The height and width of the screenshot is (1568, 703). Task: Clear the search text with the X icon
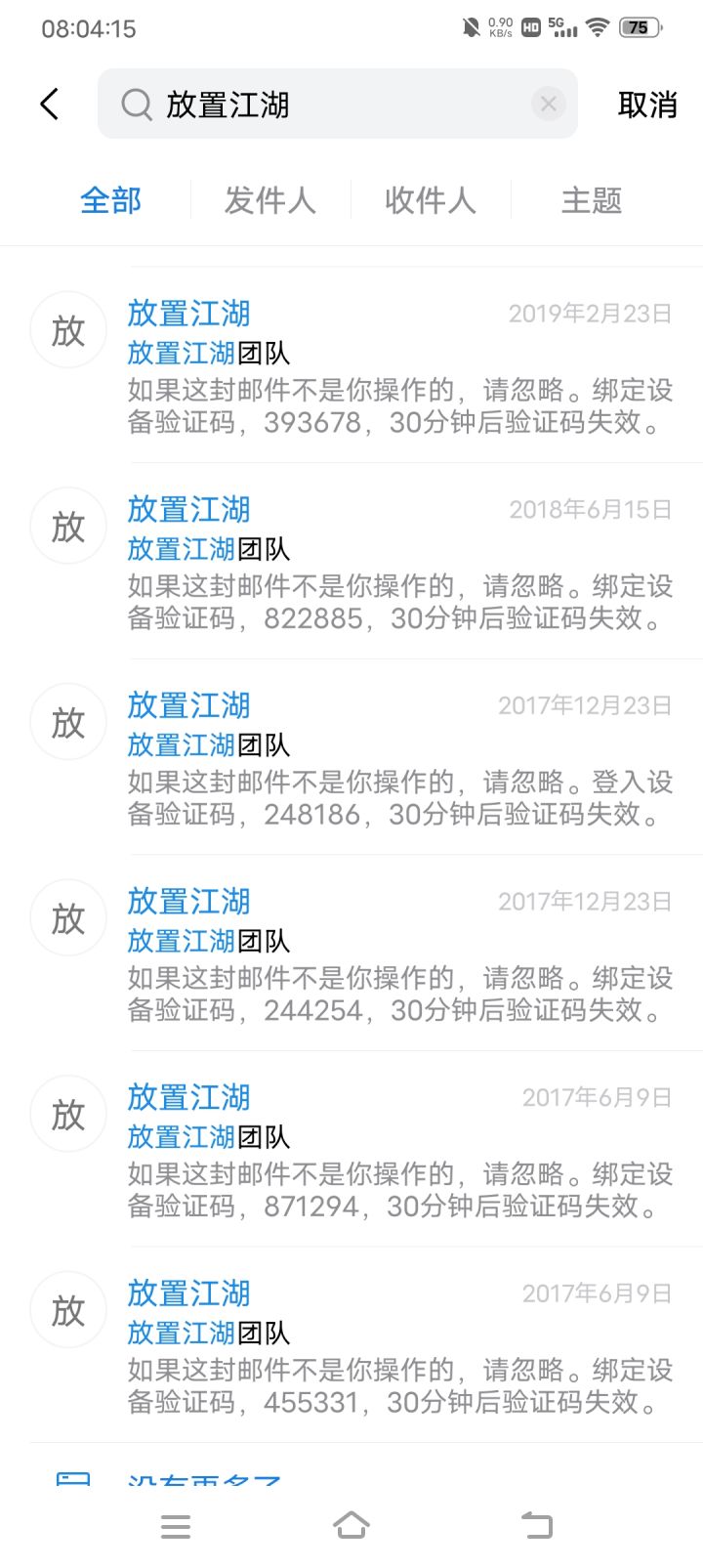coord(549,104)
